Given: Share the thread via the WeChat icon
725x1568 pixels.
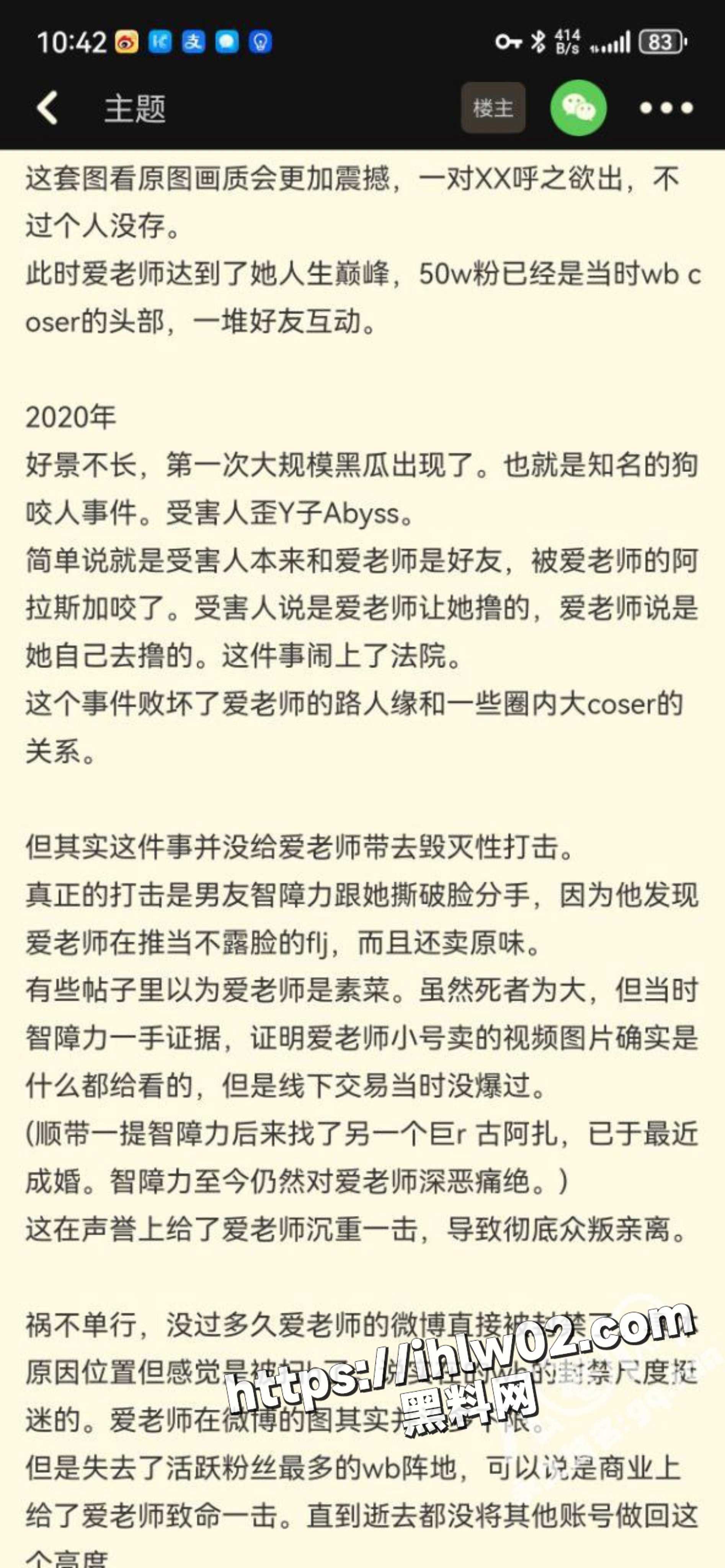Looking at the screenshot, I should [578, 108].
